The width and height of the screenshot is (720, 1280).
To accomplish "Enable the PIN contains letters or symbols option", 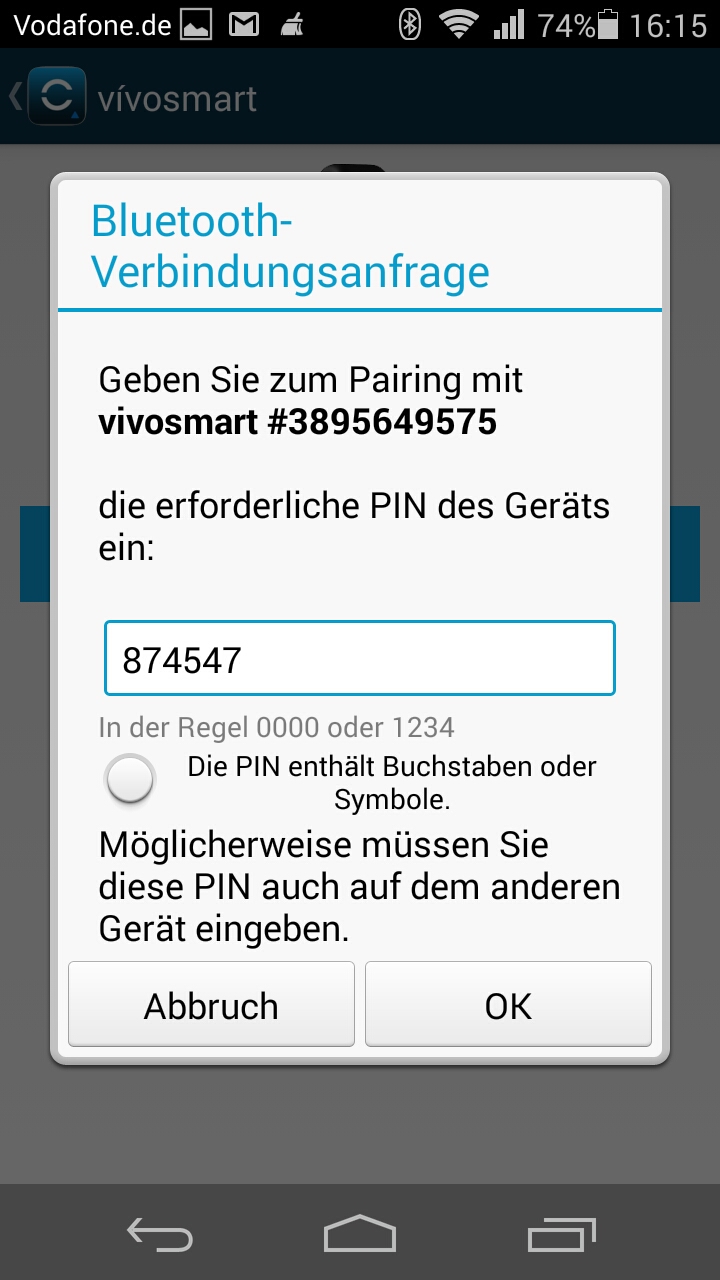I will 131,781.
